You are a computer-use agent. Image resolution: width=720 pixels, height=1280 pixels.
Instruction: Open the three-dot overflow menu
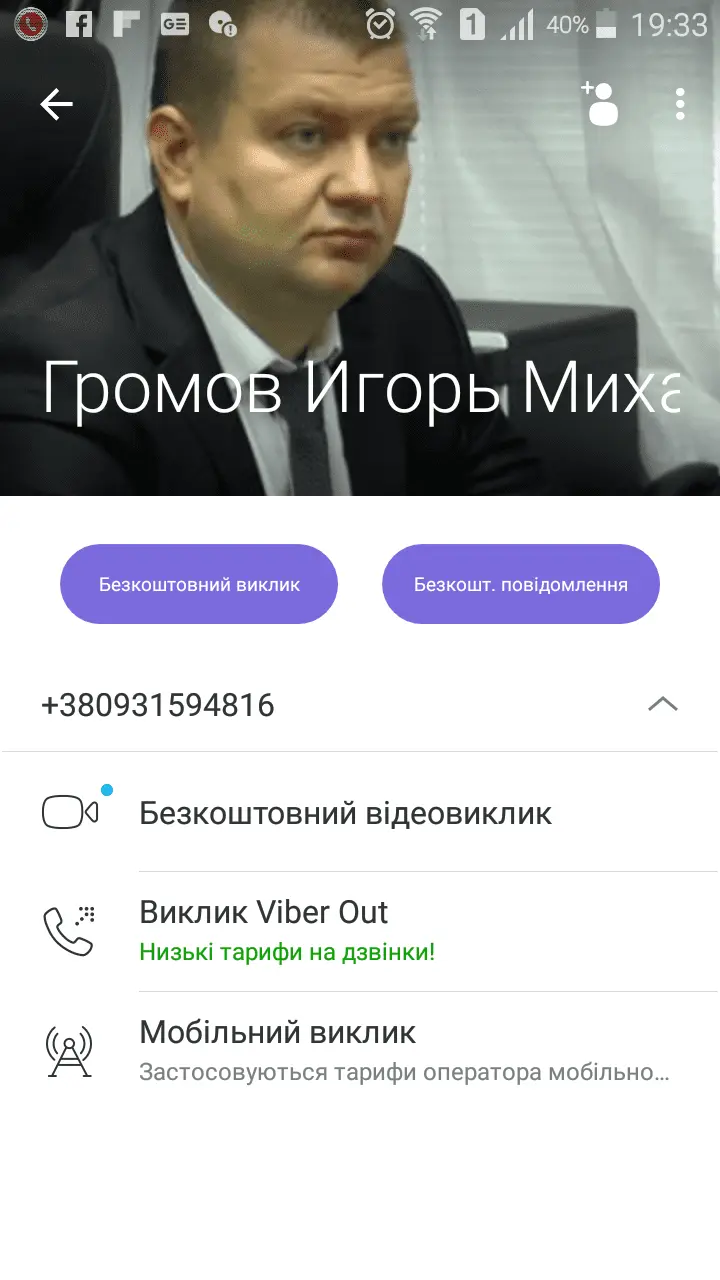pos(680,104)
